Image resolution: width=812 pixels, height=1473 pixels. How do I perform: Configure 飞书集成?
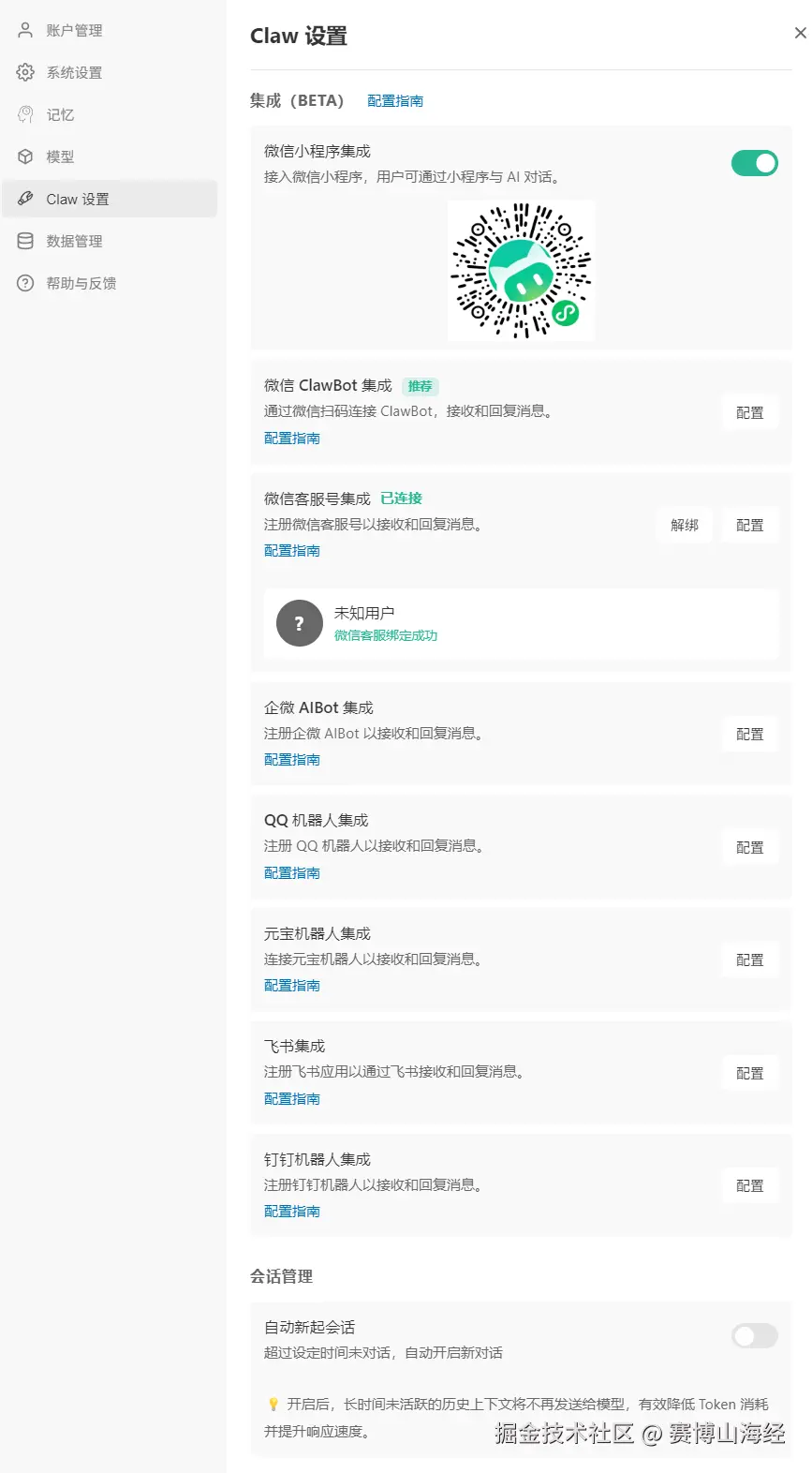(749, 1073)
